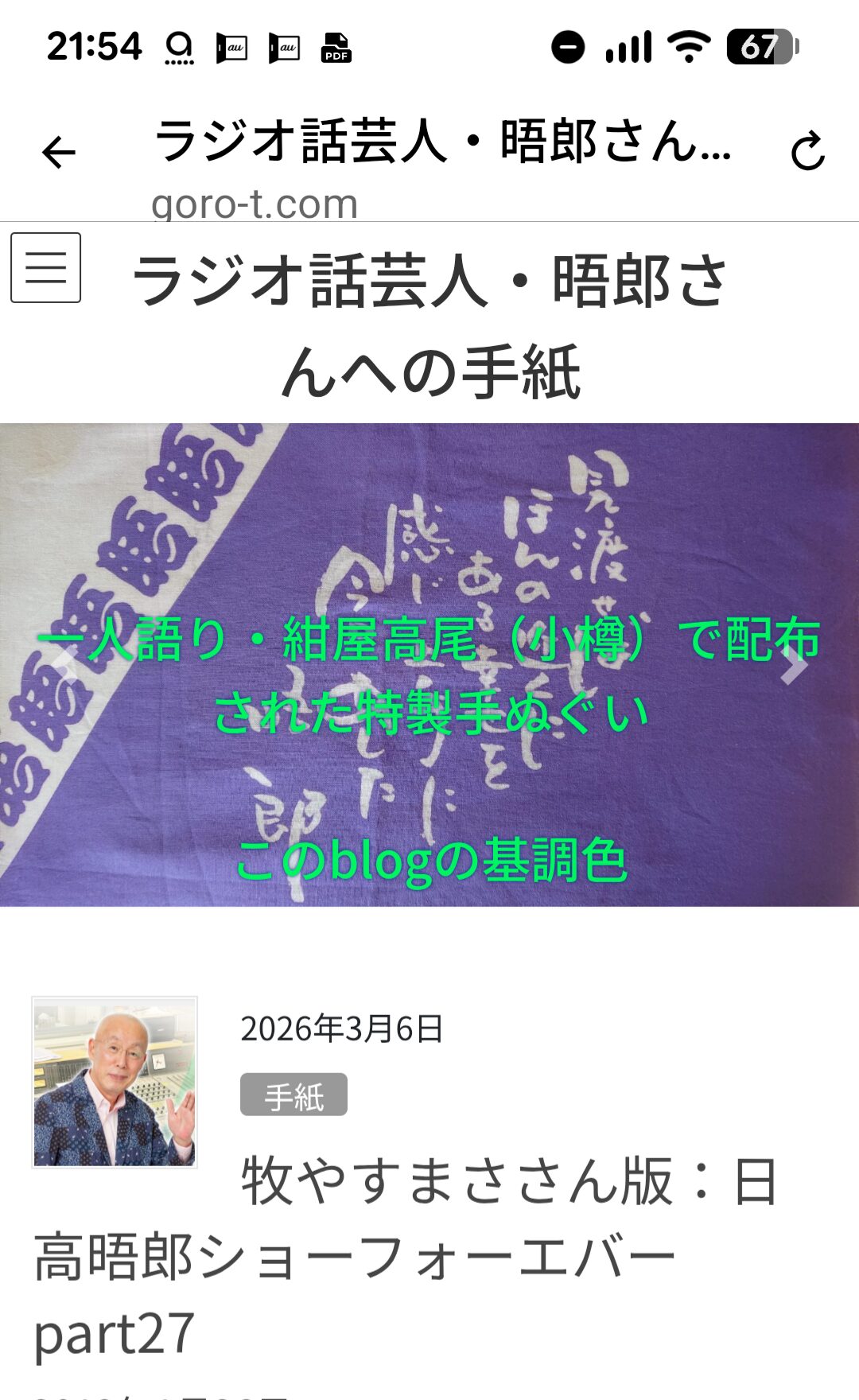Tap the PDF notification icon
The height and width of the screenshot is (1400, 859).
337,46
